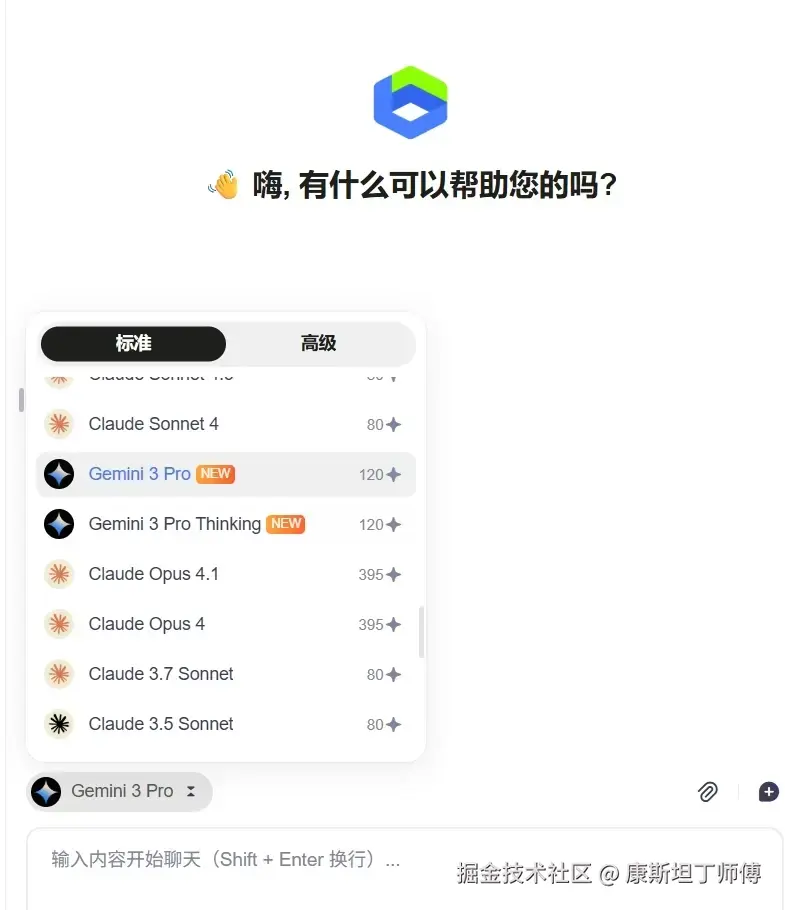The image size is (785, 910).
Task: Choose Gemini 3 Pro Thinking model
Action: click(x=175, y=524)
